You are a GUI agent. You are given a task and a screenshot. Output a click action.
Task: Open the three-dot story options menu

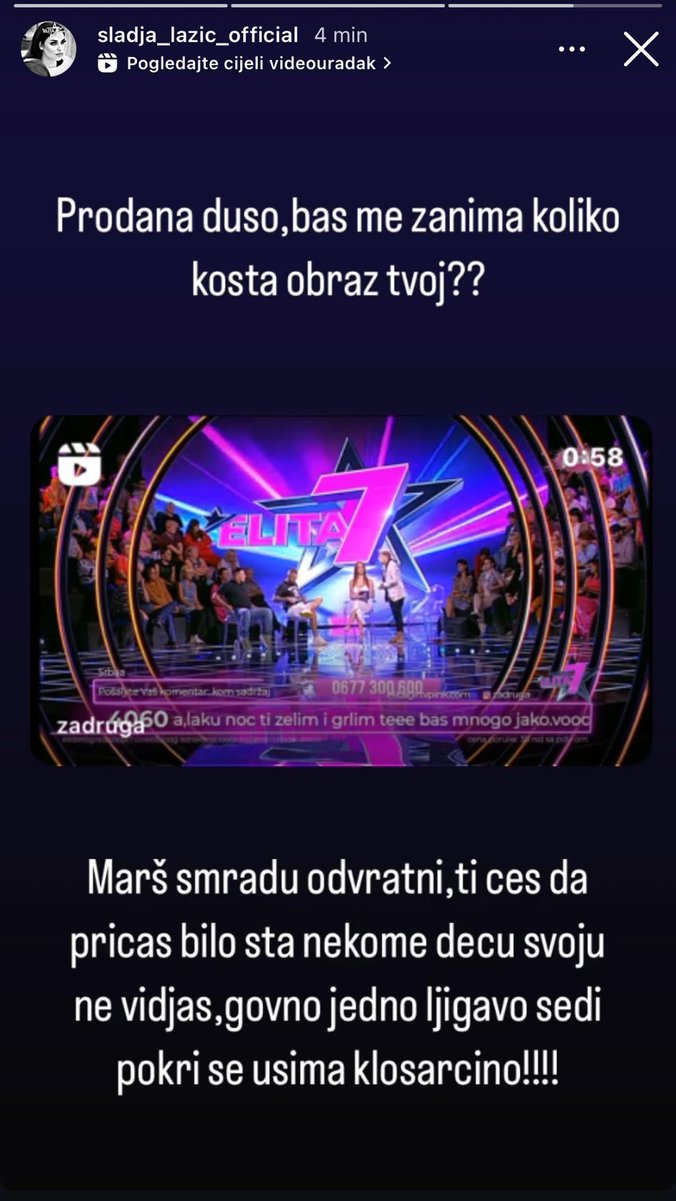point(572,48)
